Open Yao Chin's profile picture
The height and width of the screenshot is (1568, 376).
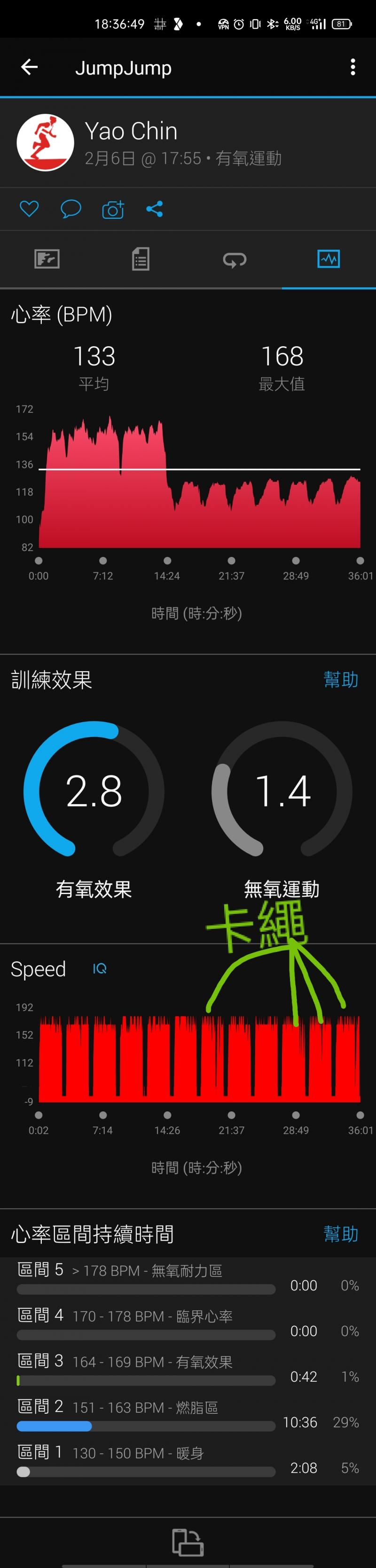point(45,143)
